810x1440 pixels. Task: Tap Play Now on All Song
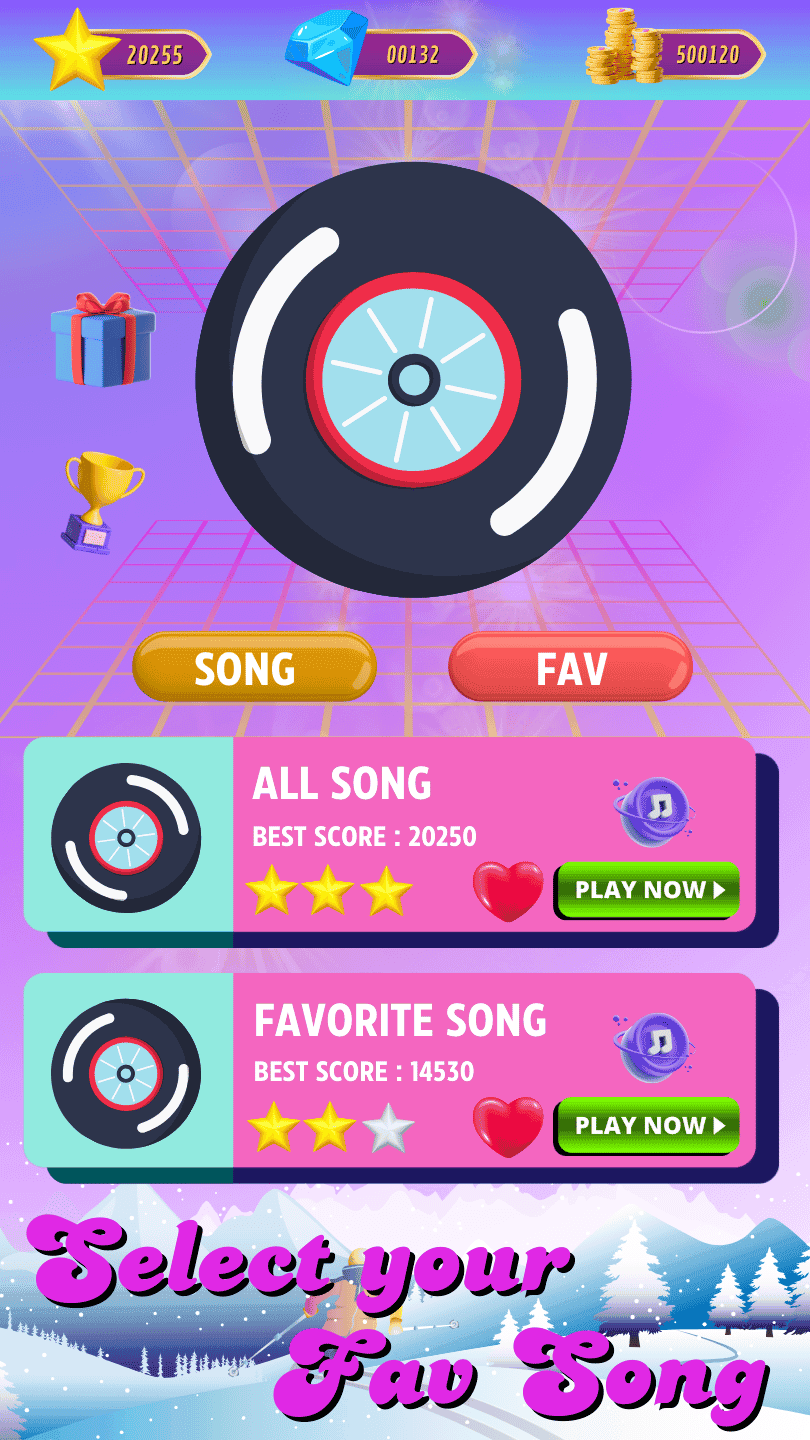click(647, 889)
